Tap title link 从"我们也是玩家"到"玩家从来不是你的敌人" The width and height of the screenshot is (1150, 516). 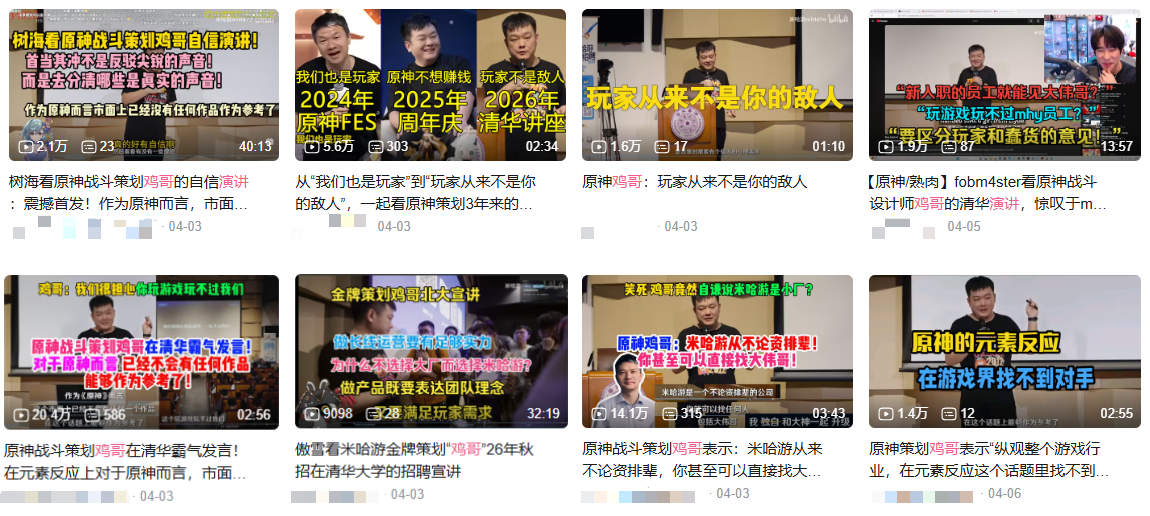415,192
